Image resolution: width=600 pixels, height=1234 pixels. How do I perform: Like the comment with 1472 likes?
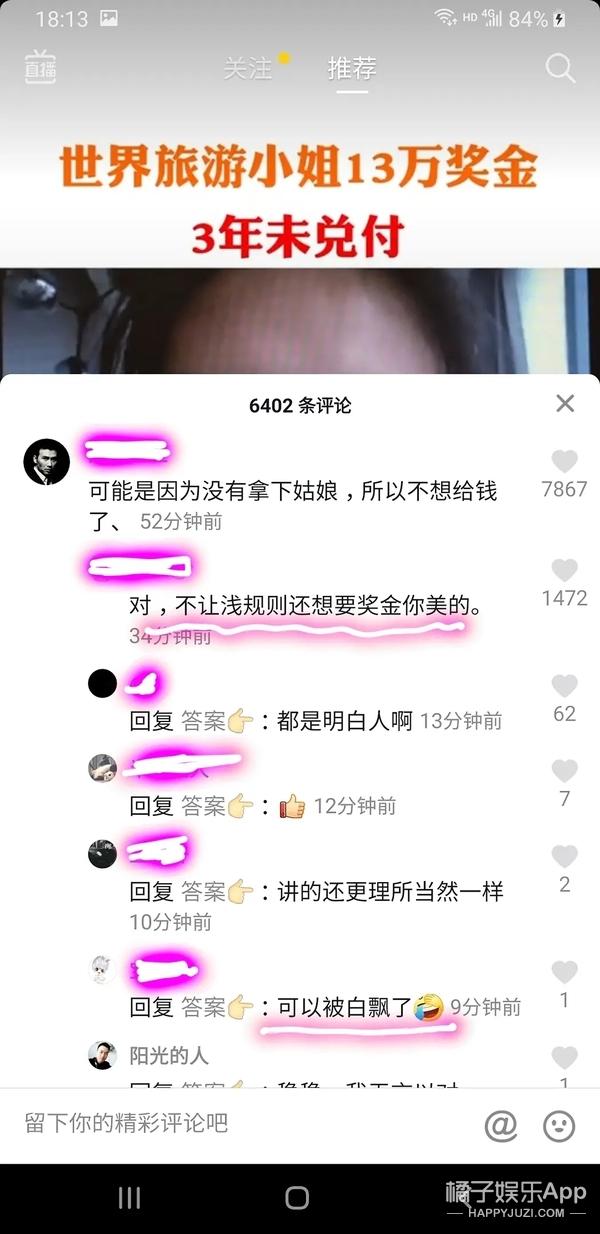565,571
